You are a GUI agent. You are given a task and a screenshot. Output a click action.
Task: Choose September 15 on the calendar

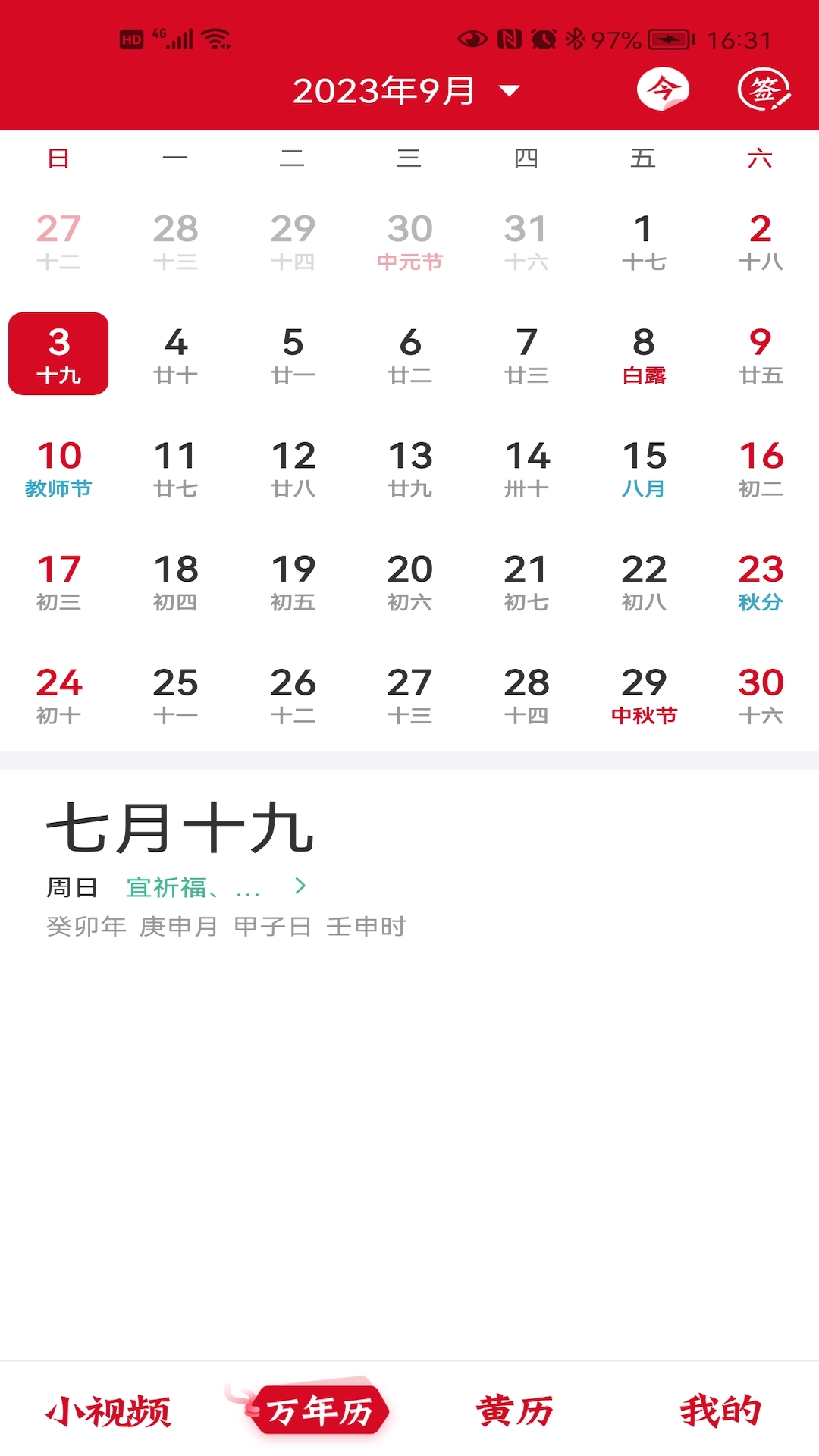tap(644, 468)
